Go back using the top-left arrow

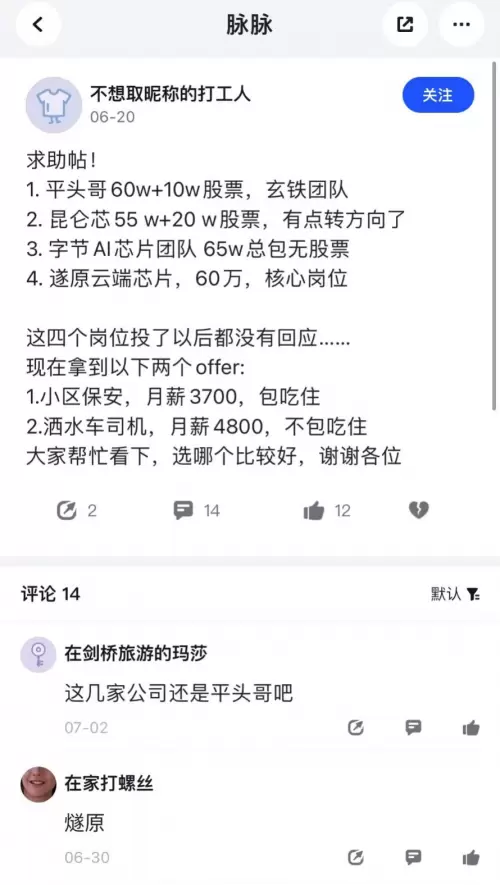pos(38,24)
